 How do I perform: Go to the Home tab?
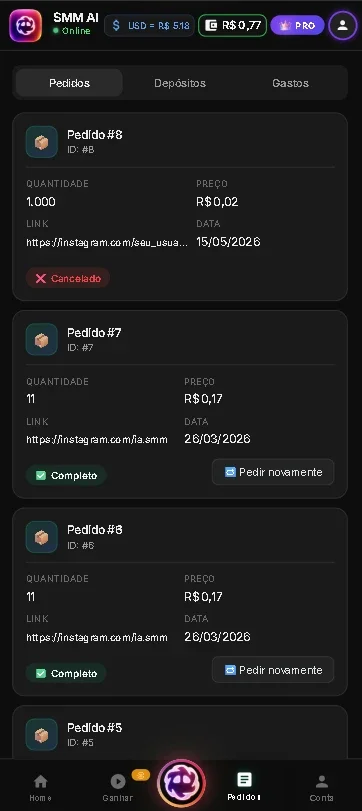[x=40, y=787]
